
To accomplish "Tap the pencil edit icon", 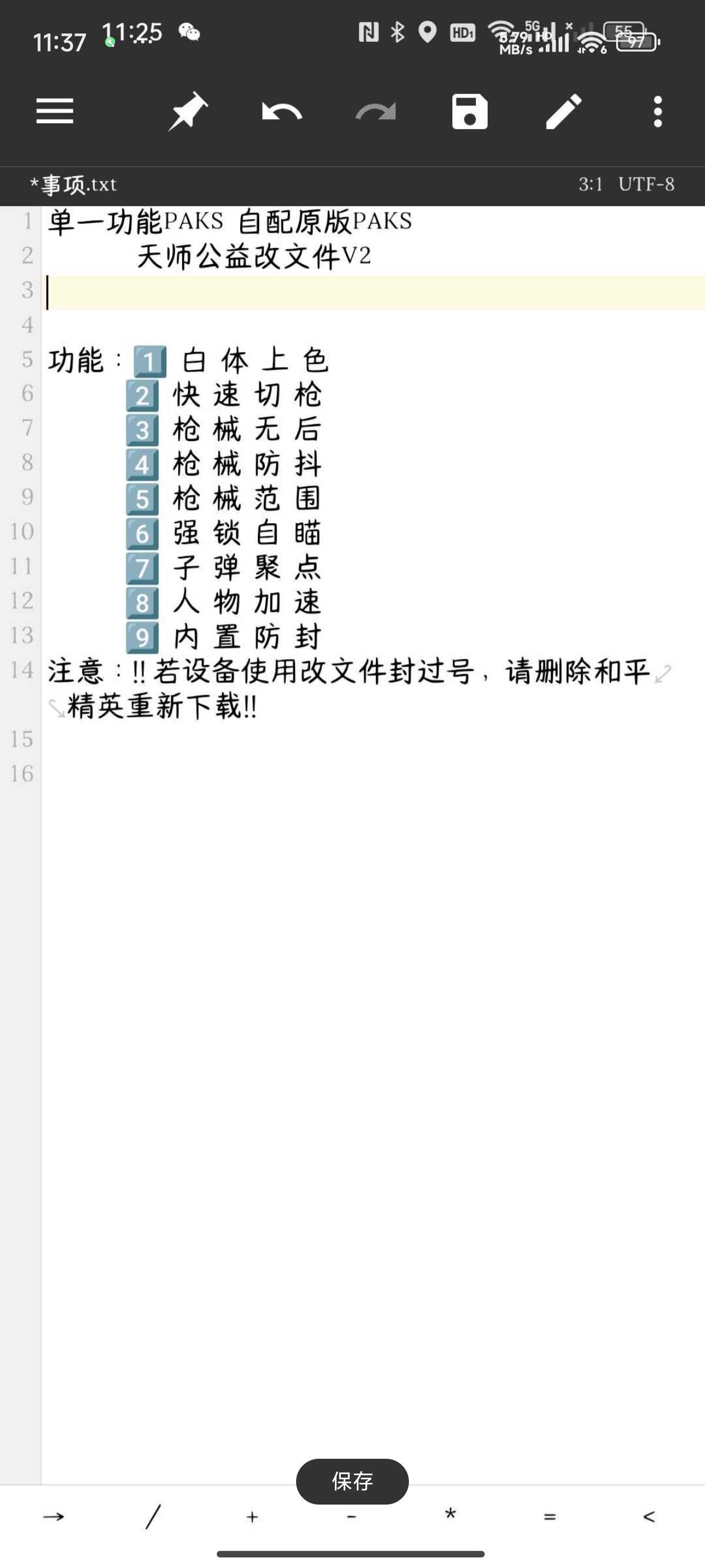I will click(x=564, y=112).
